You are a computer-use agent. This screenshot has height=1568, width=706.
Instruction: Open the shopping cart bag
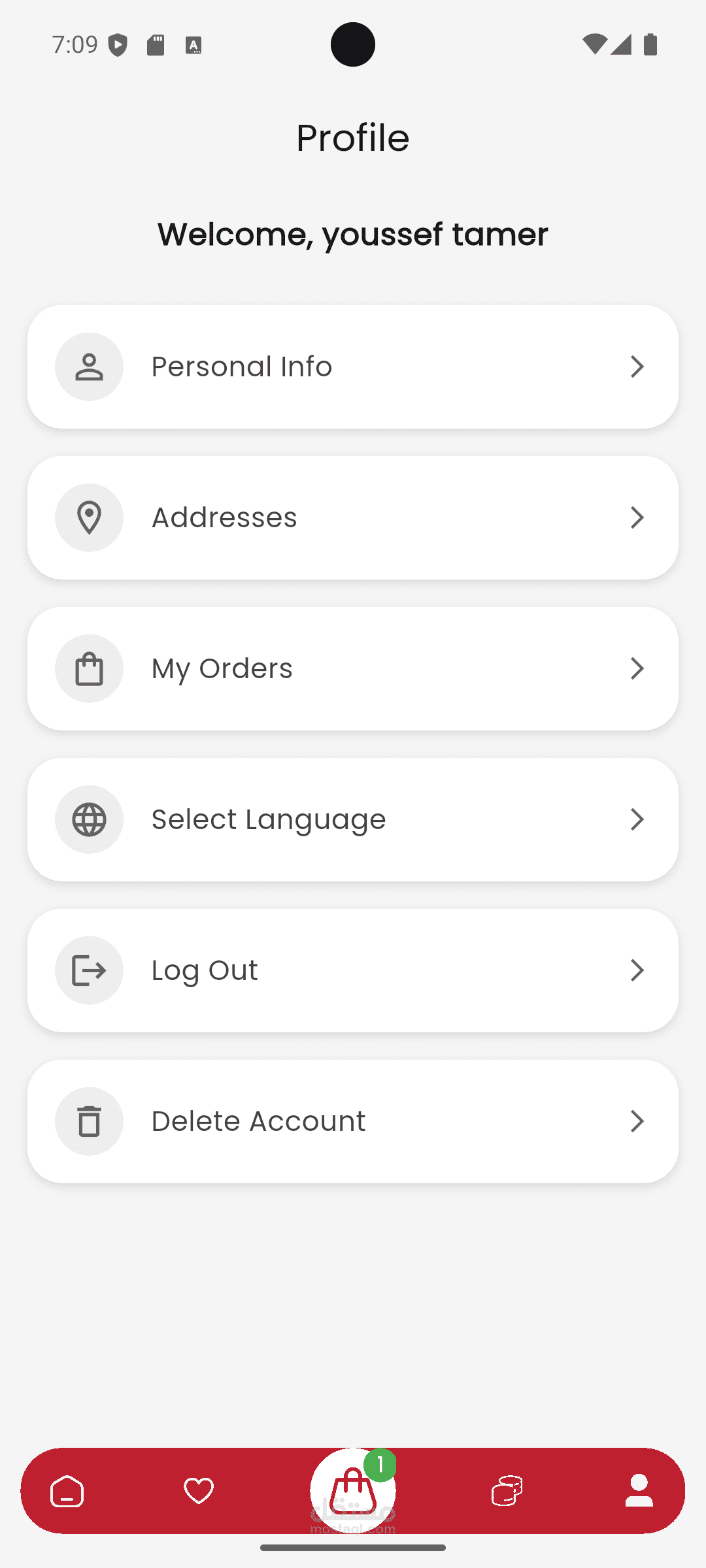353,1491
